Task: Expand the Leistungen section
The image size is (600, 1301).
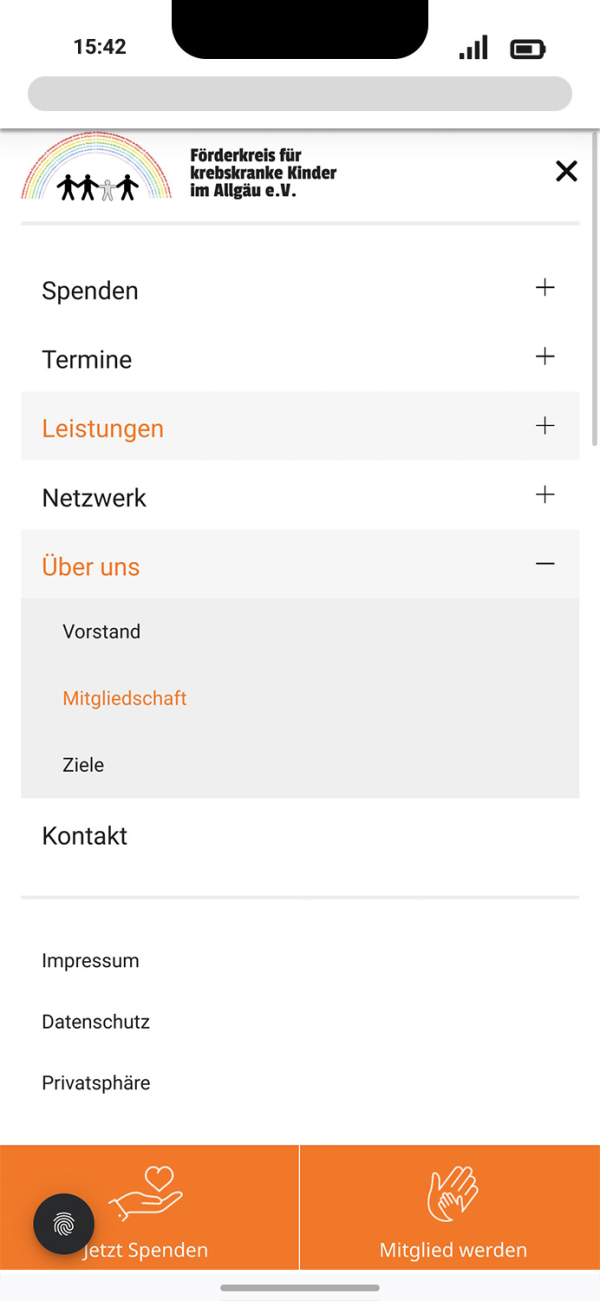Action: (x=545, y=426)
